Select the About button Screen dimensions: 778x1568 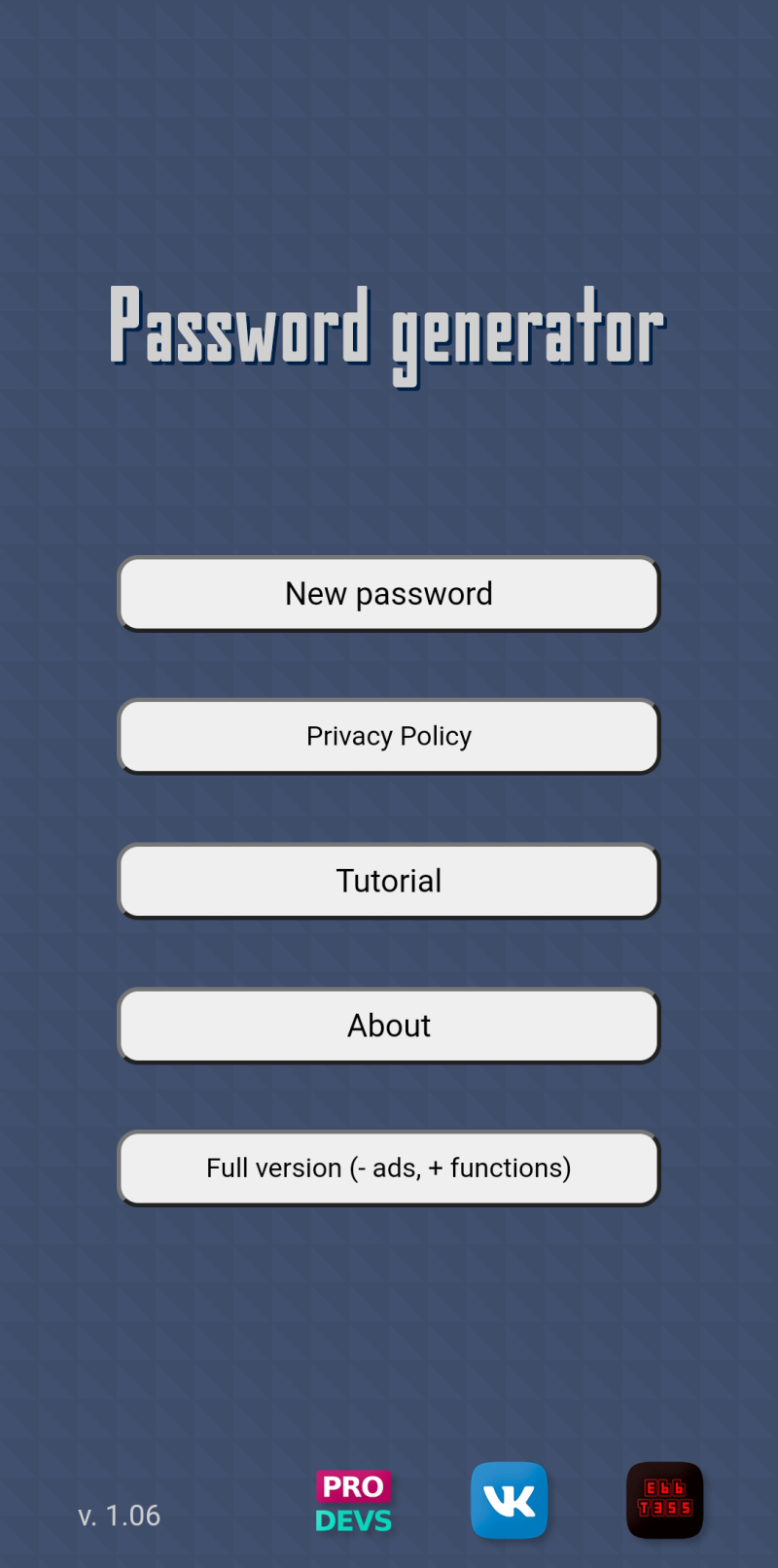(x=389, y=1026)
